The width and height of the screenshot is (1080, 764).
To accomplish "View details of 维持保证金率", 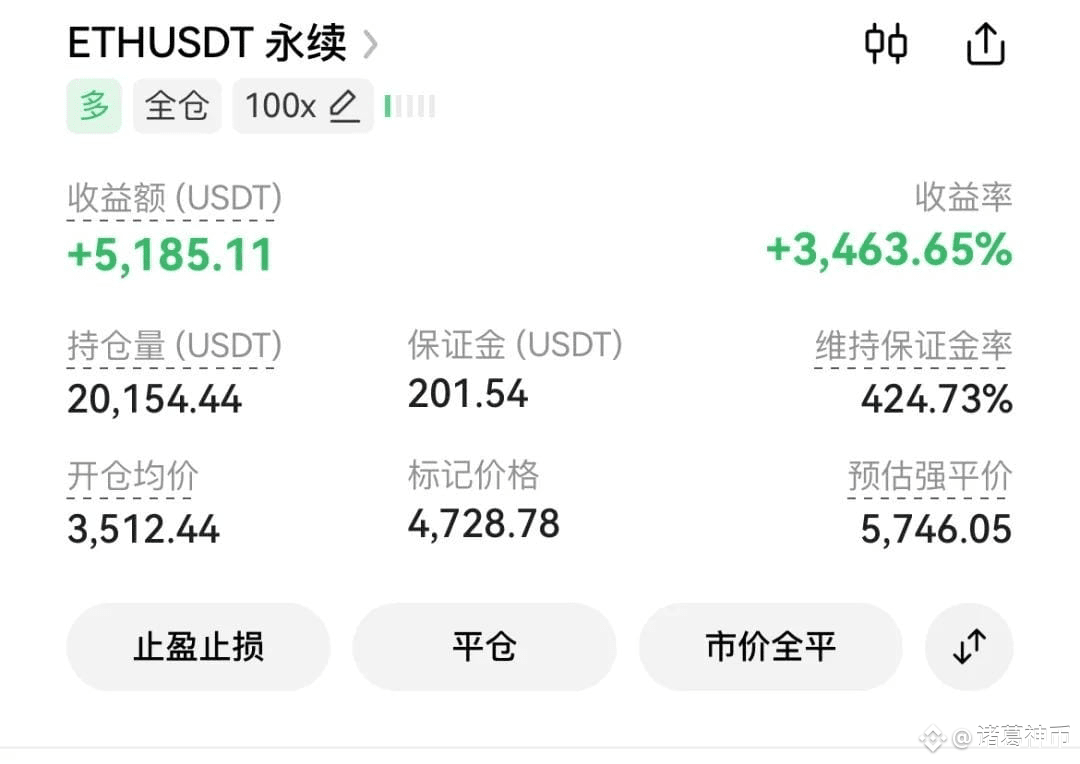I will click(912, 347).
